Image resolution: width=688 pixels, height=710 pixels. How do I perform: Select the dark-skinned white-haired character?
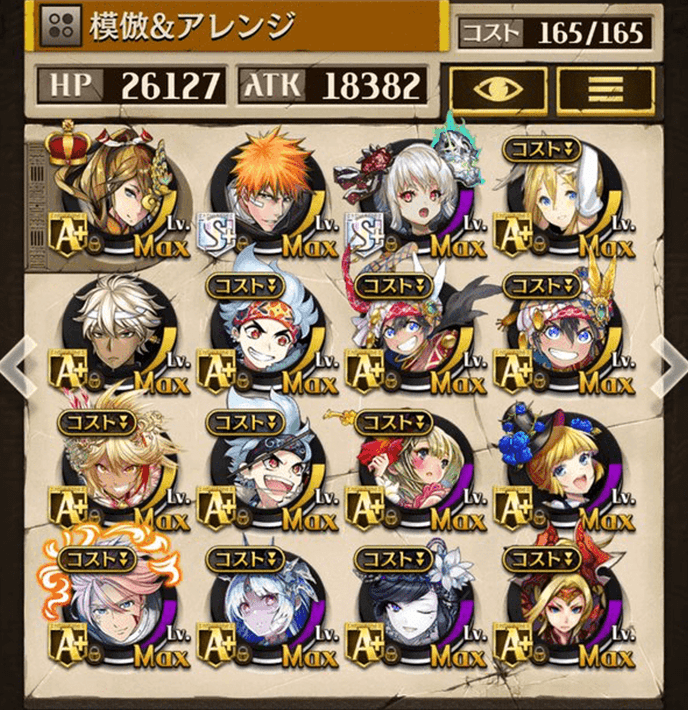click(117, 334)
